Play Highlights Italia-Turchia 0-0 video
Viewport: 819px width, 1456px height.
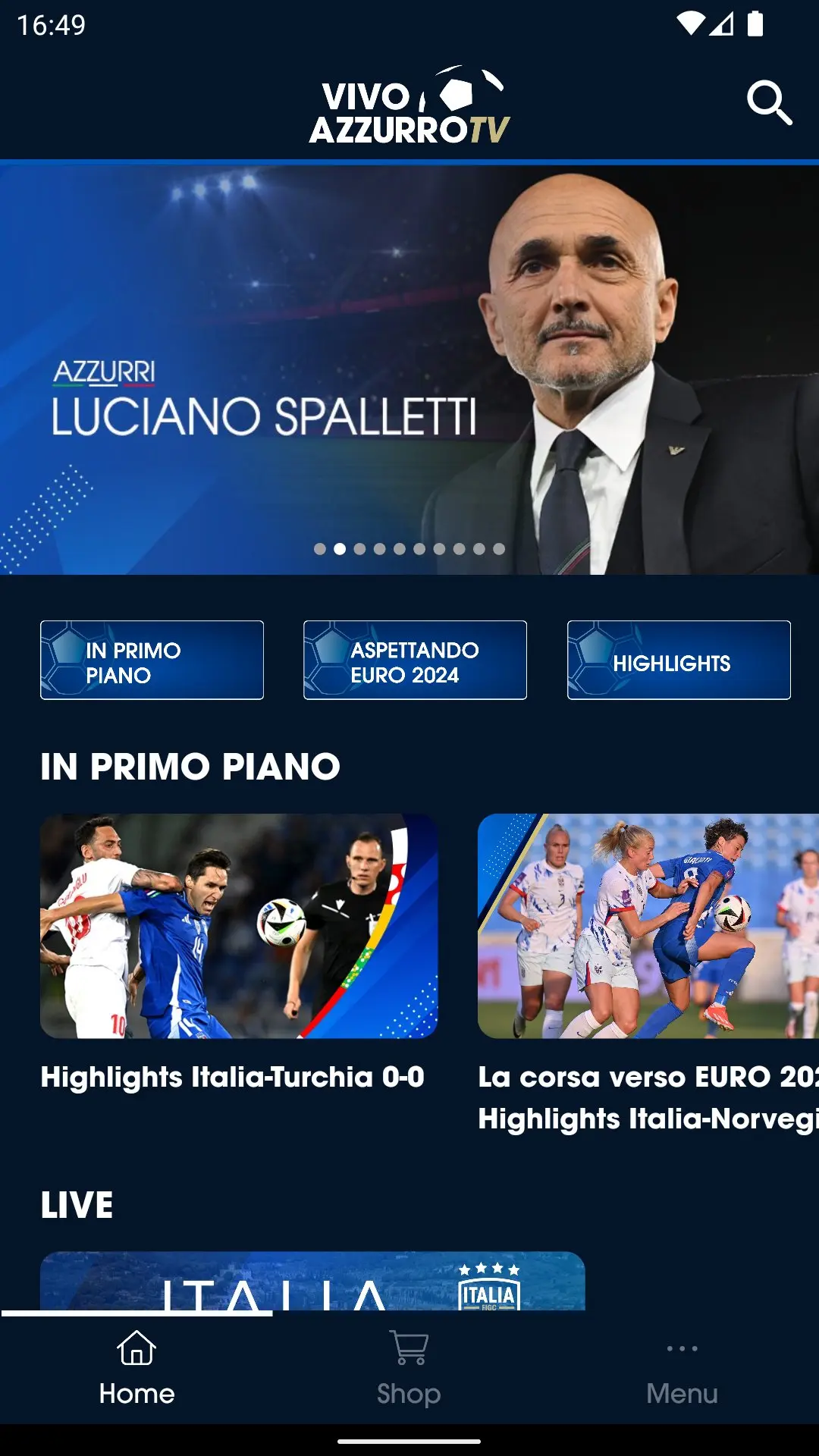click(239, 926)
